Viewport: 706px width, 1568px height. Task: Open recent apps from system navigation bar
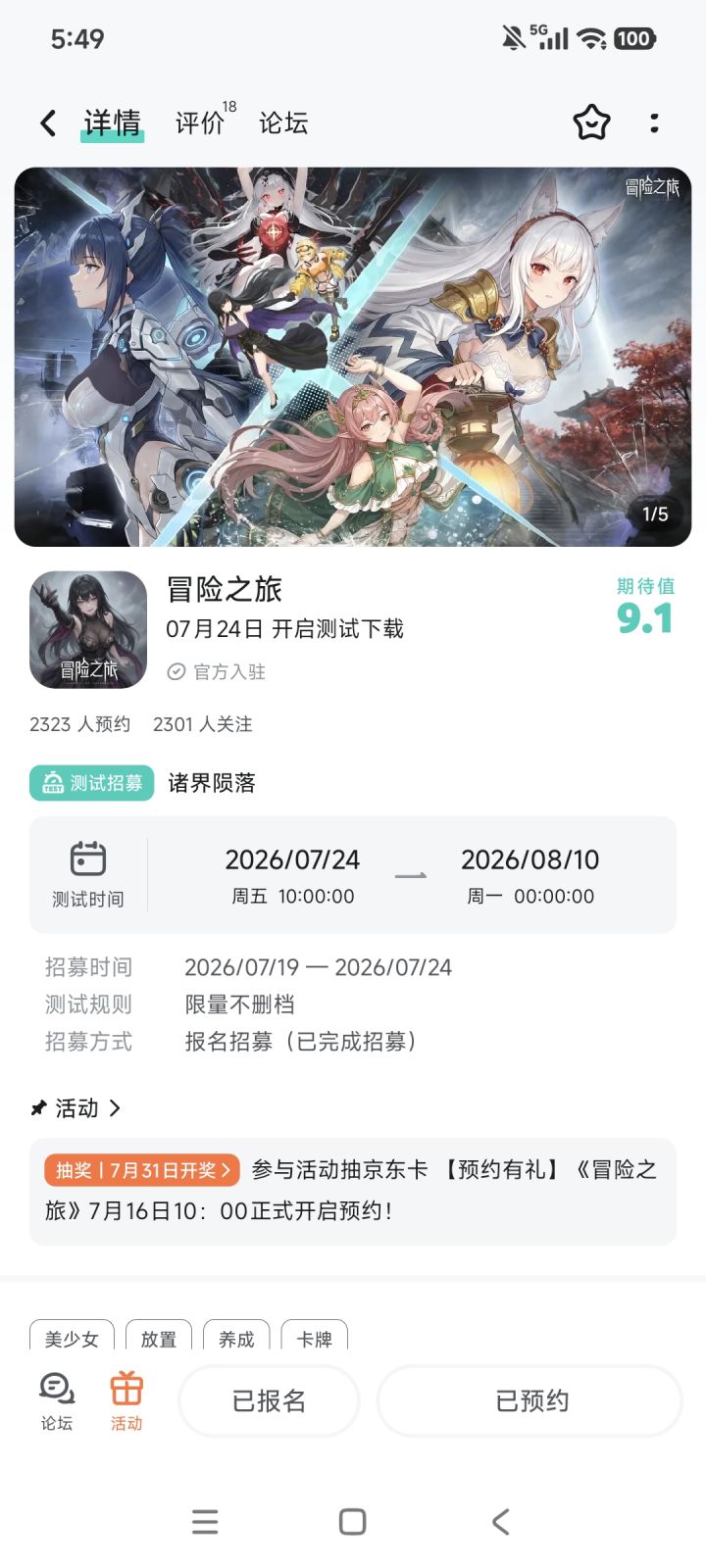pos(205,1522)
